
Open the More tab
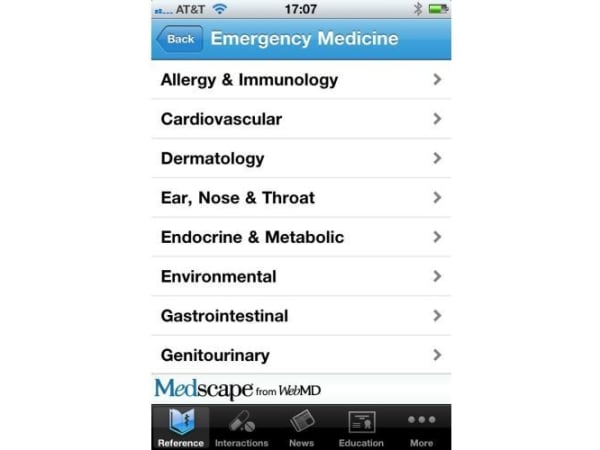(421, 428)
